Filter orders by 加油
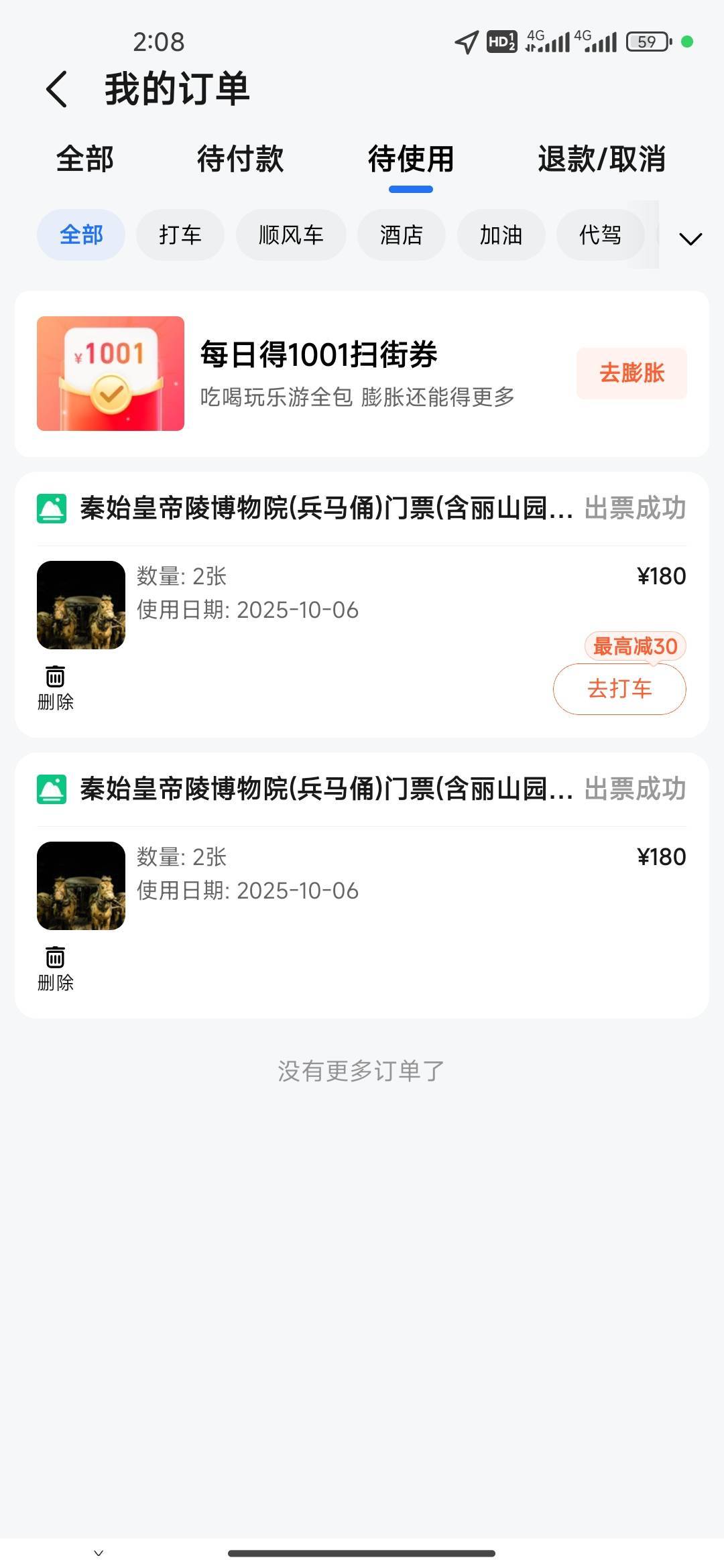This screenshot has width=724, height=1568. 501,235
